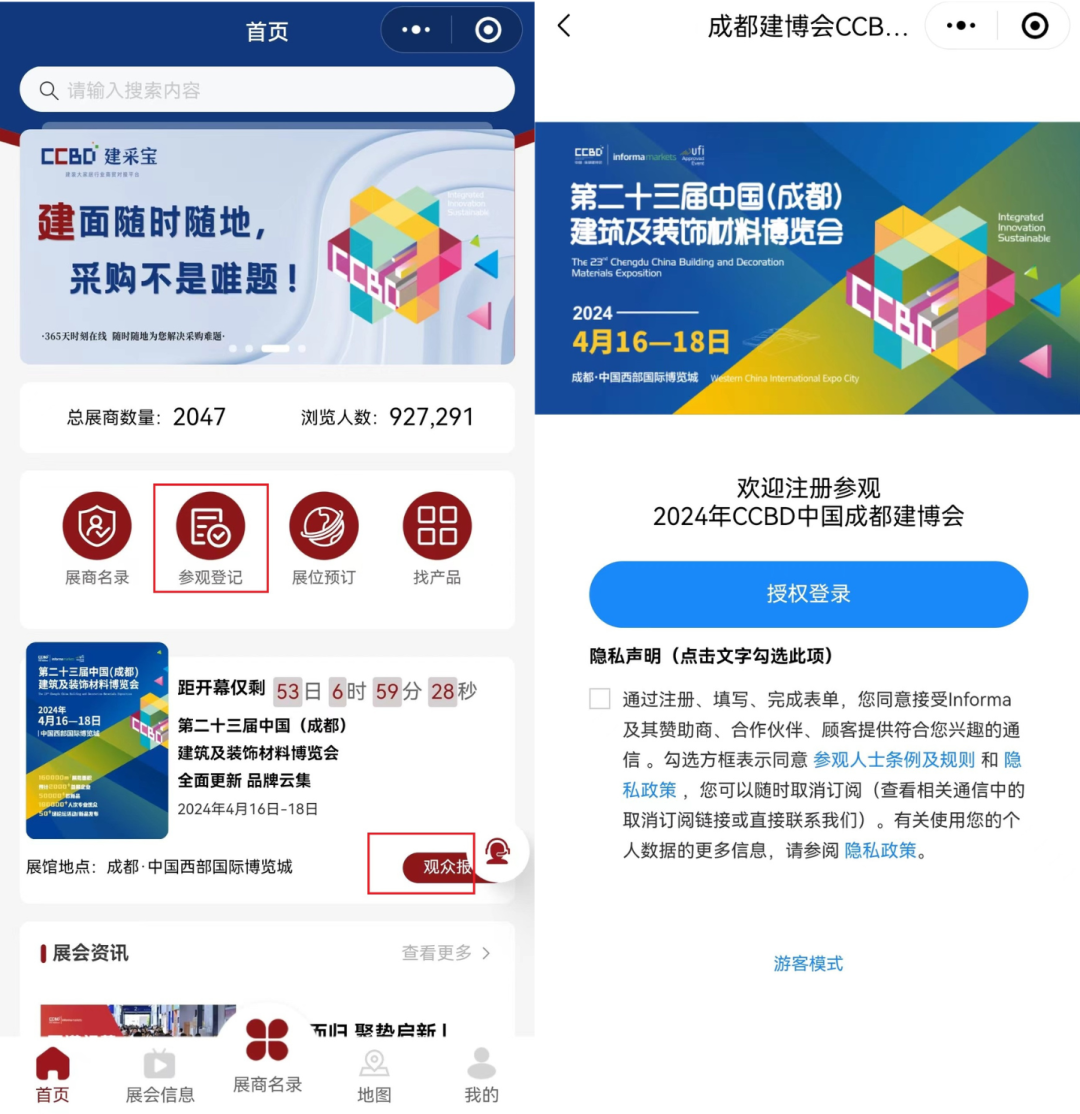This screenshot has width=1080, height=1114.
Task: Tap the 观众报名 button on the expo card
Action: pyautogui.click(x=438, y=867)
